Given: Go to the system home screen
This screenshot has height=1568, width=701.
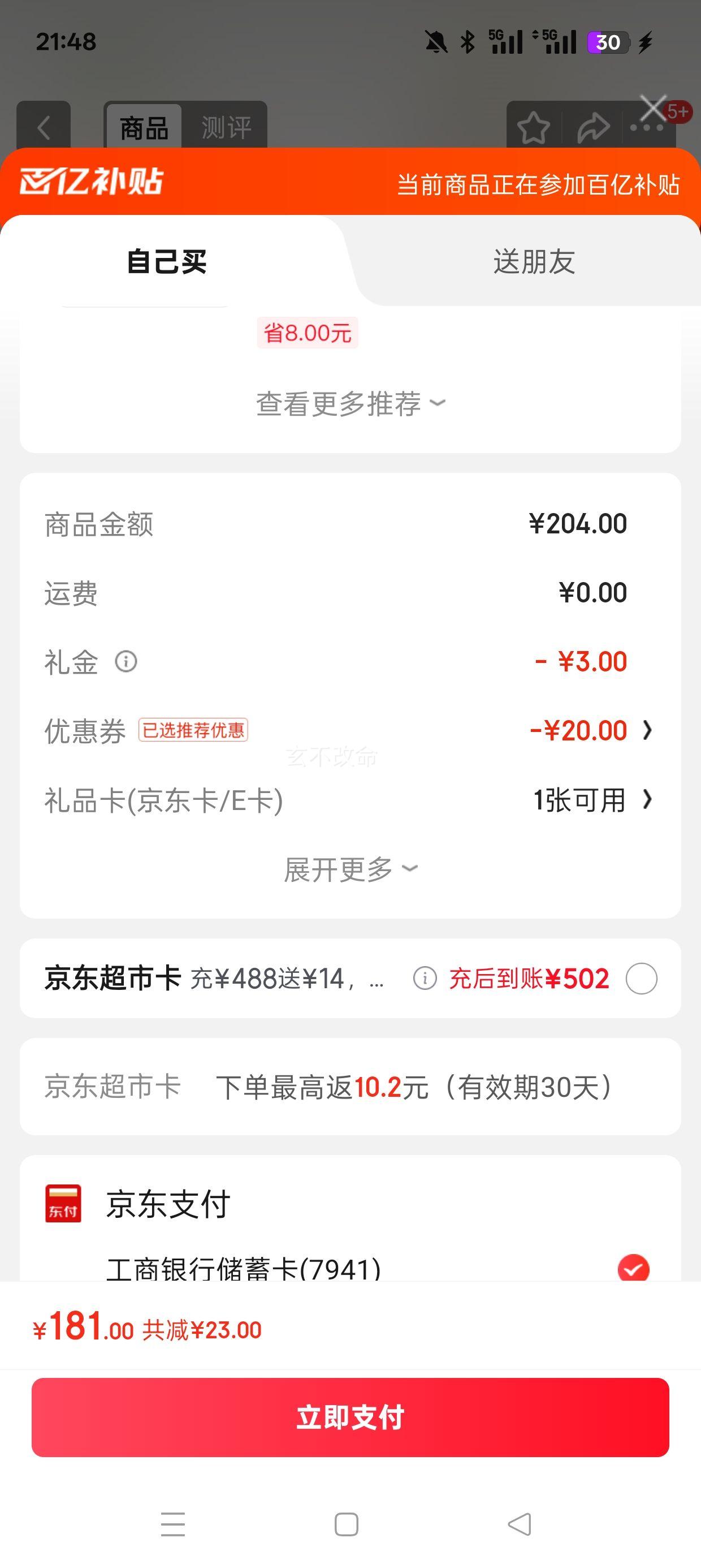Looking at the screenshot, I should click(x=346, y=1524).
